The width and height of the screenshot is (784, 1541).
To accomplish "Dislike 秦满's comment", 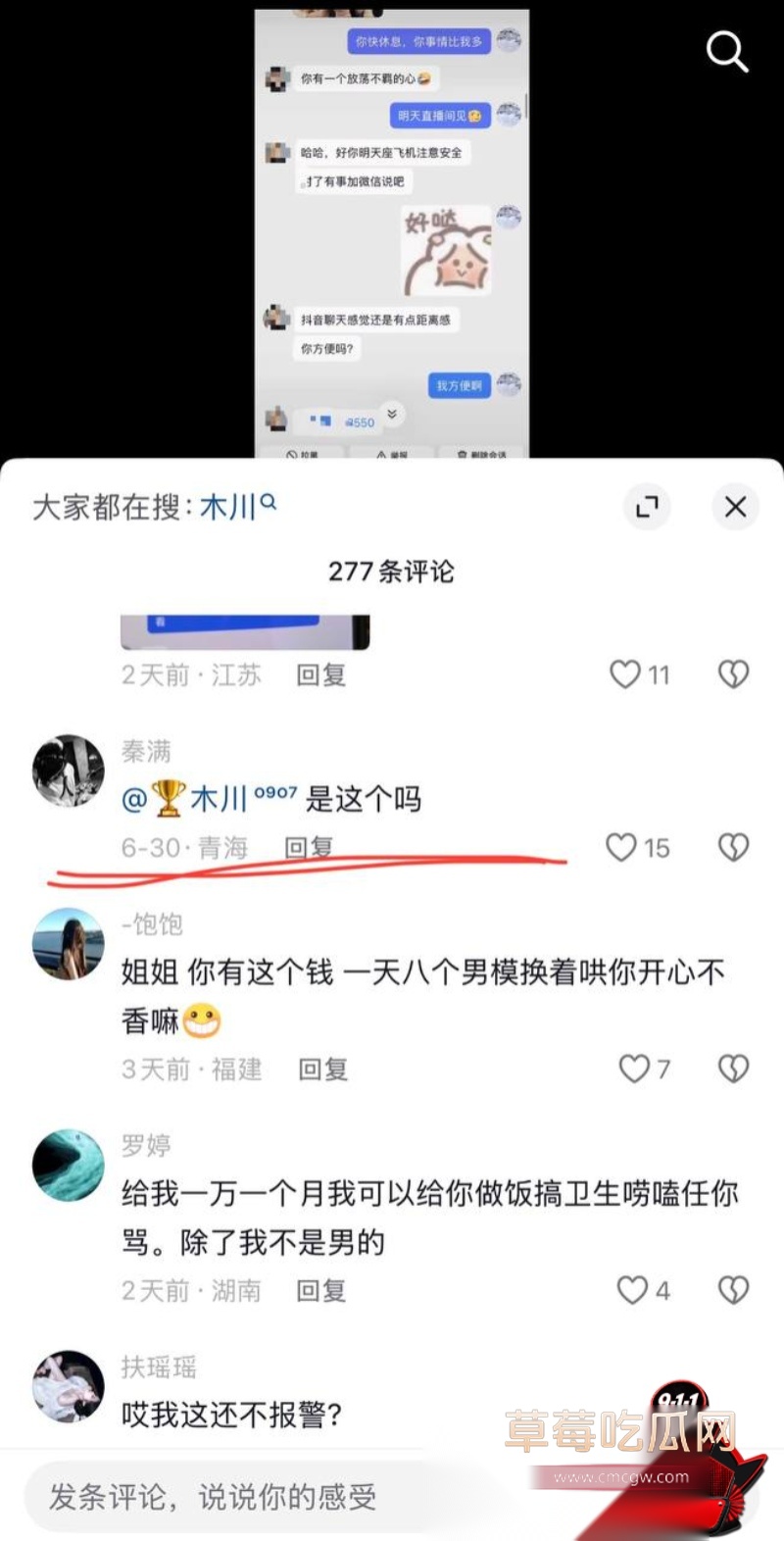I will click(733, 847).
